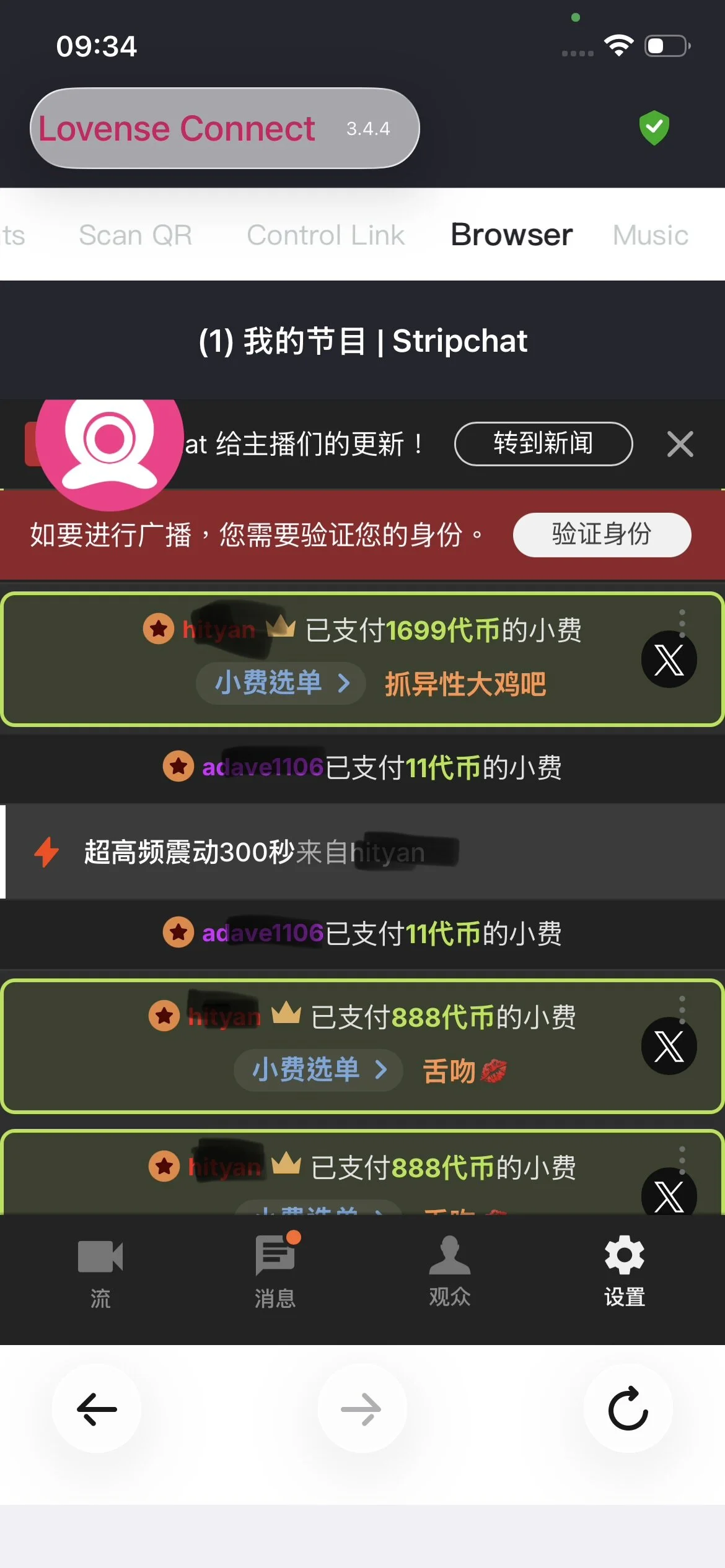Open the 观众 viewers tab
The image size is (725, 1568).
(450, 1271)
